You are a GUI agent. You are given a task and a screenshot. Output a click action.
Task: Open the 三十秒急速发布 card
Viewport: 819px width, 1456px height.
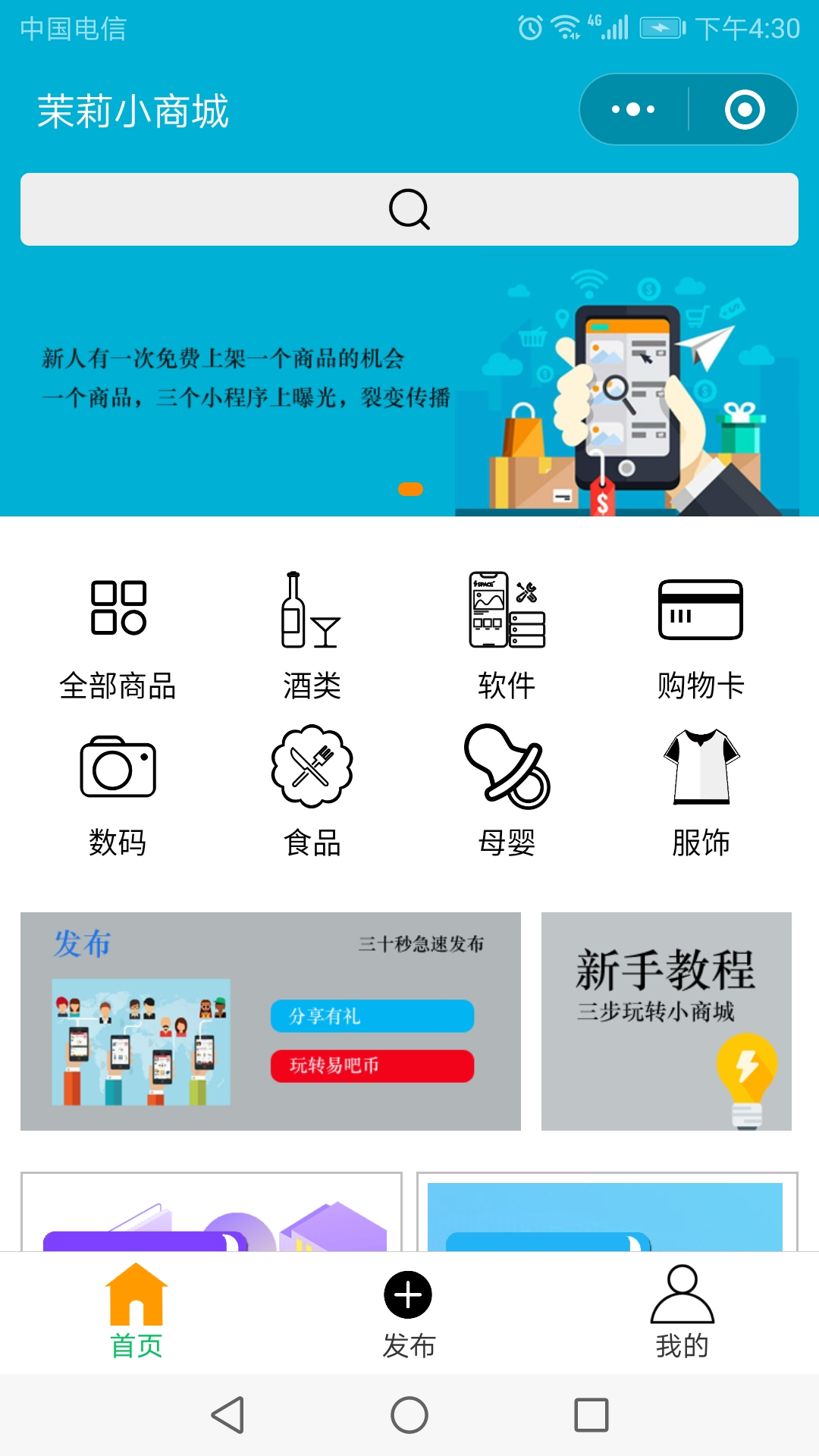pos(271,1021)
